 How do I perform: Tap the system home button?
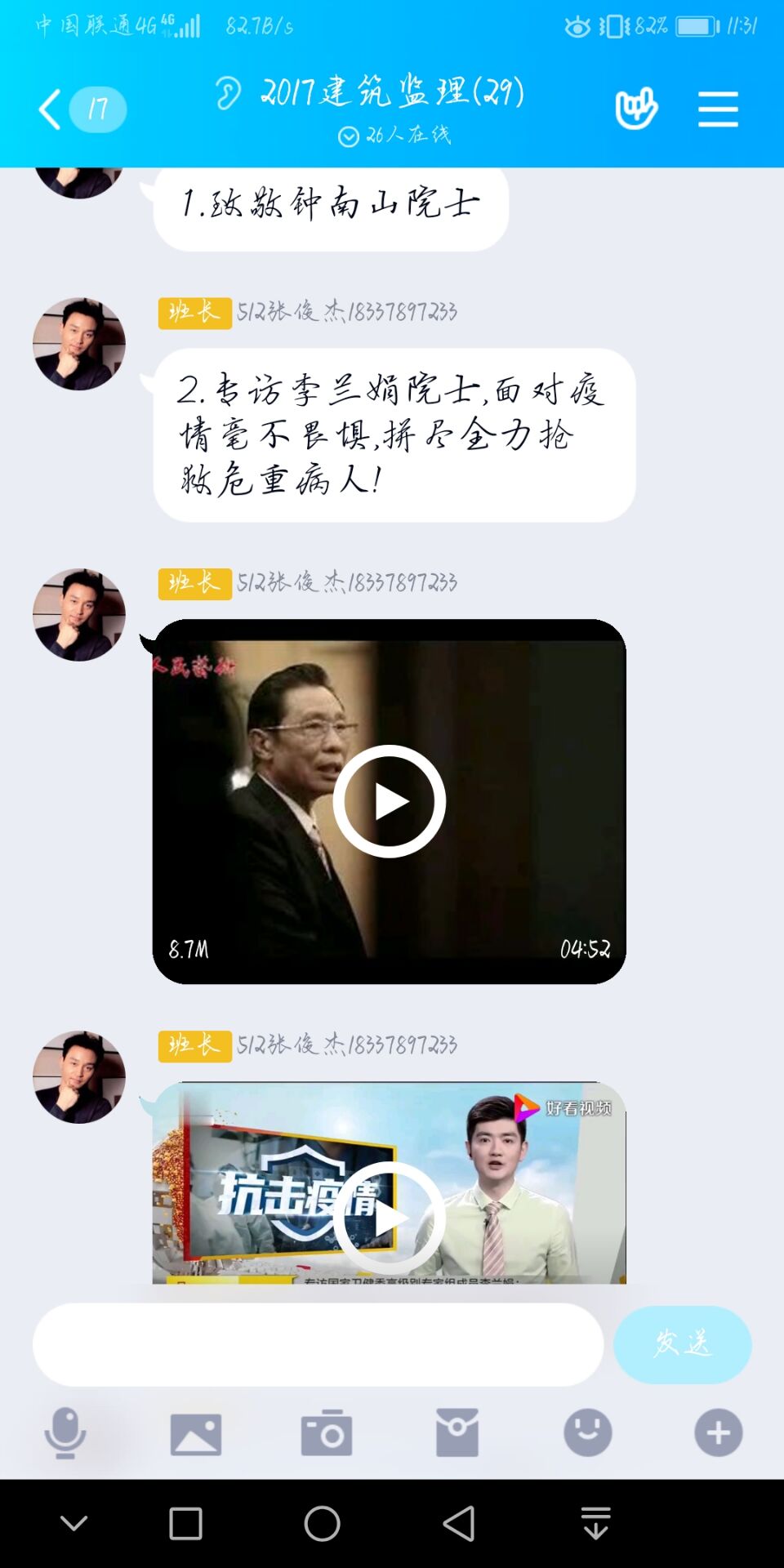click(x=322, y=1524)
